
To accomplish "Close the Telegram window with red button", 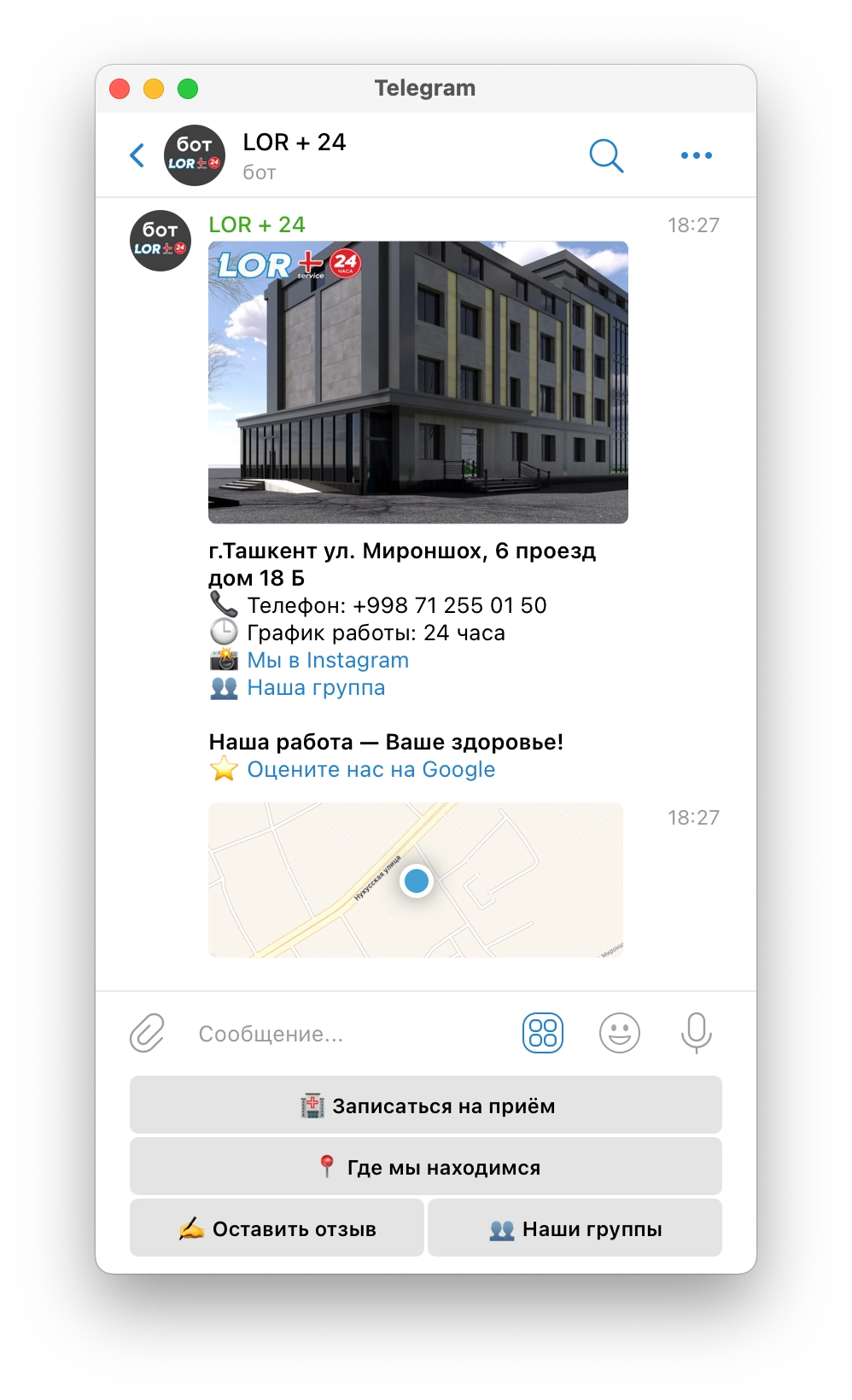I will pyautogui.click(x=120, y=89).
